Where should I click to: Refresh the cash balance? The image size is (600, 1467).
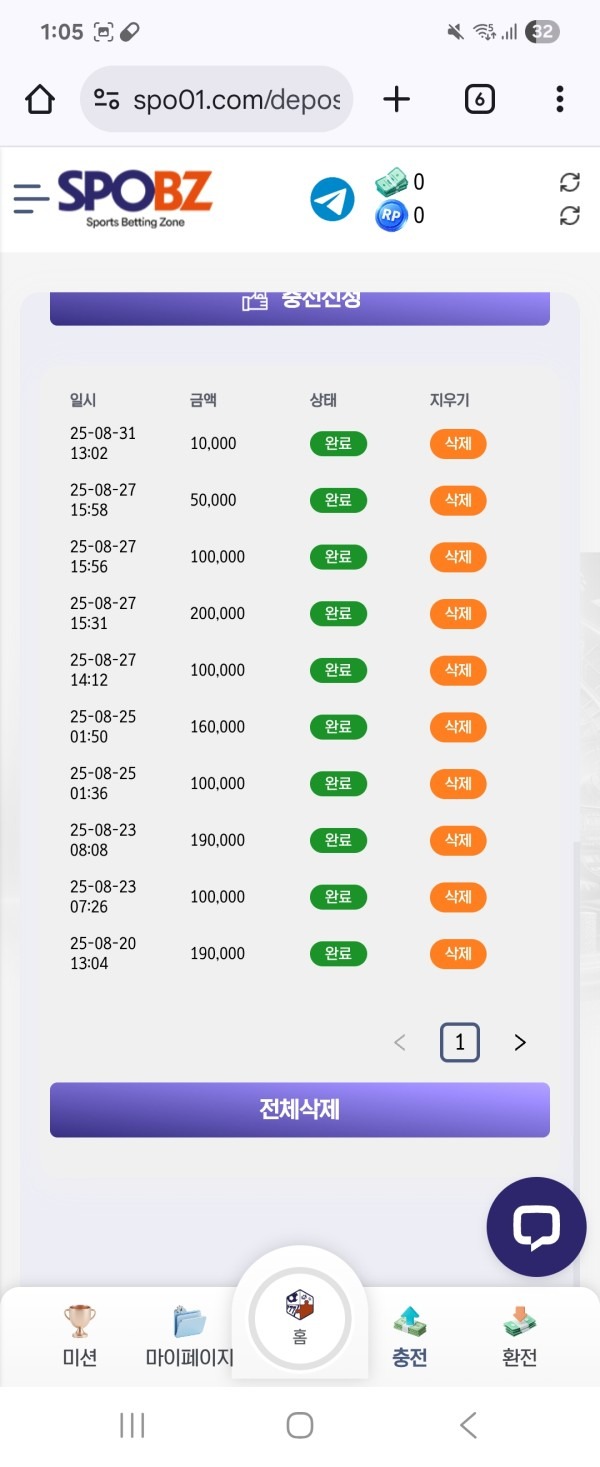click(569, 182)
